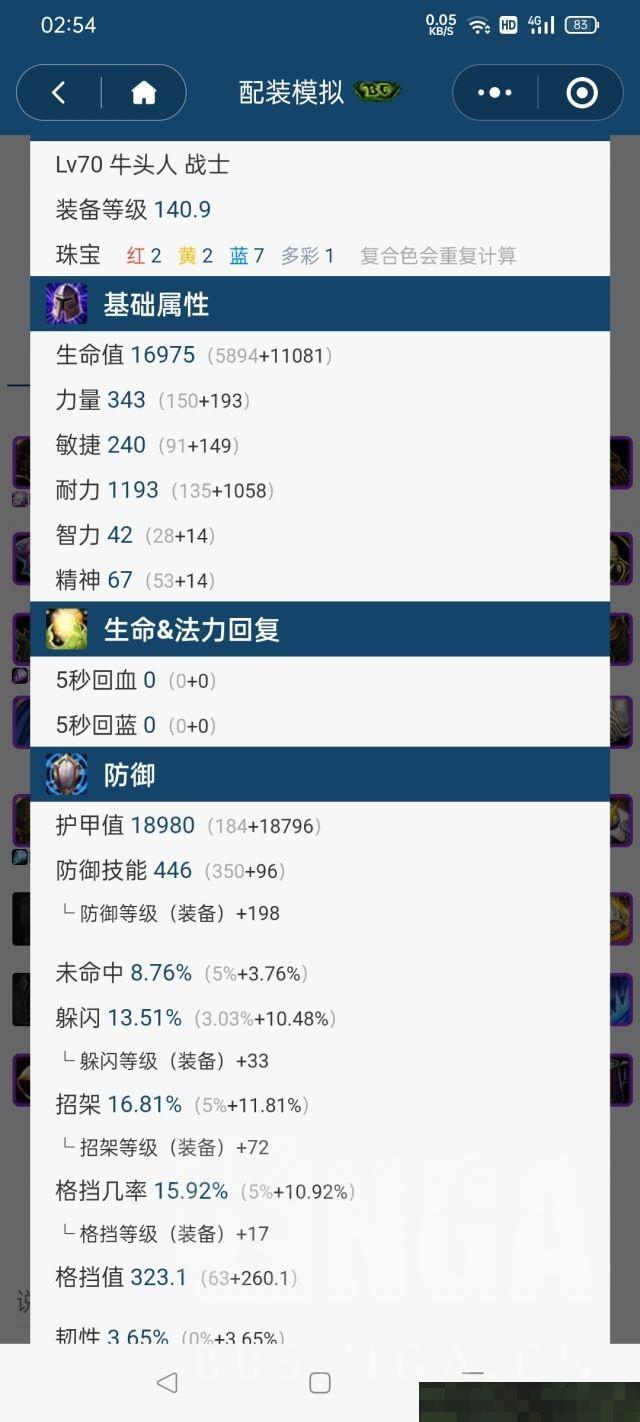Return to the mini program home
The height and width of the screenshot is (1422, 640).
(144, 93)
